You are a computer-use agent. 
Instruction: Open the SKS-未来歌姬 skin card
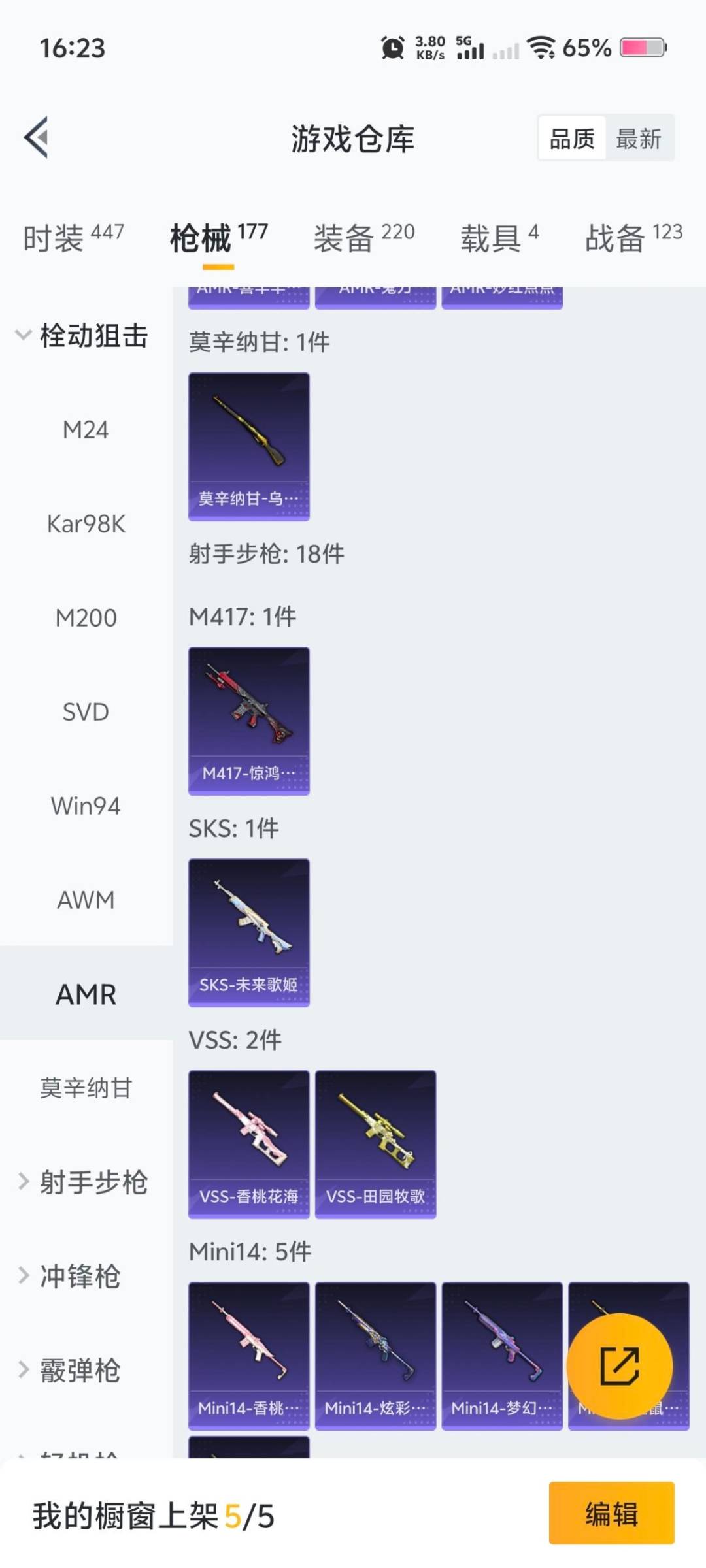[248, 932]
